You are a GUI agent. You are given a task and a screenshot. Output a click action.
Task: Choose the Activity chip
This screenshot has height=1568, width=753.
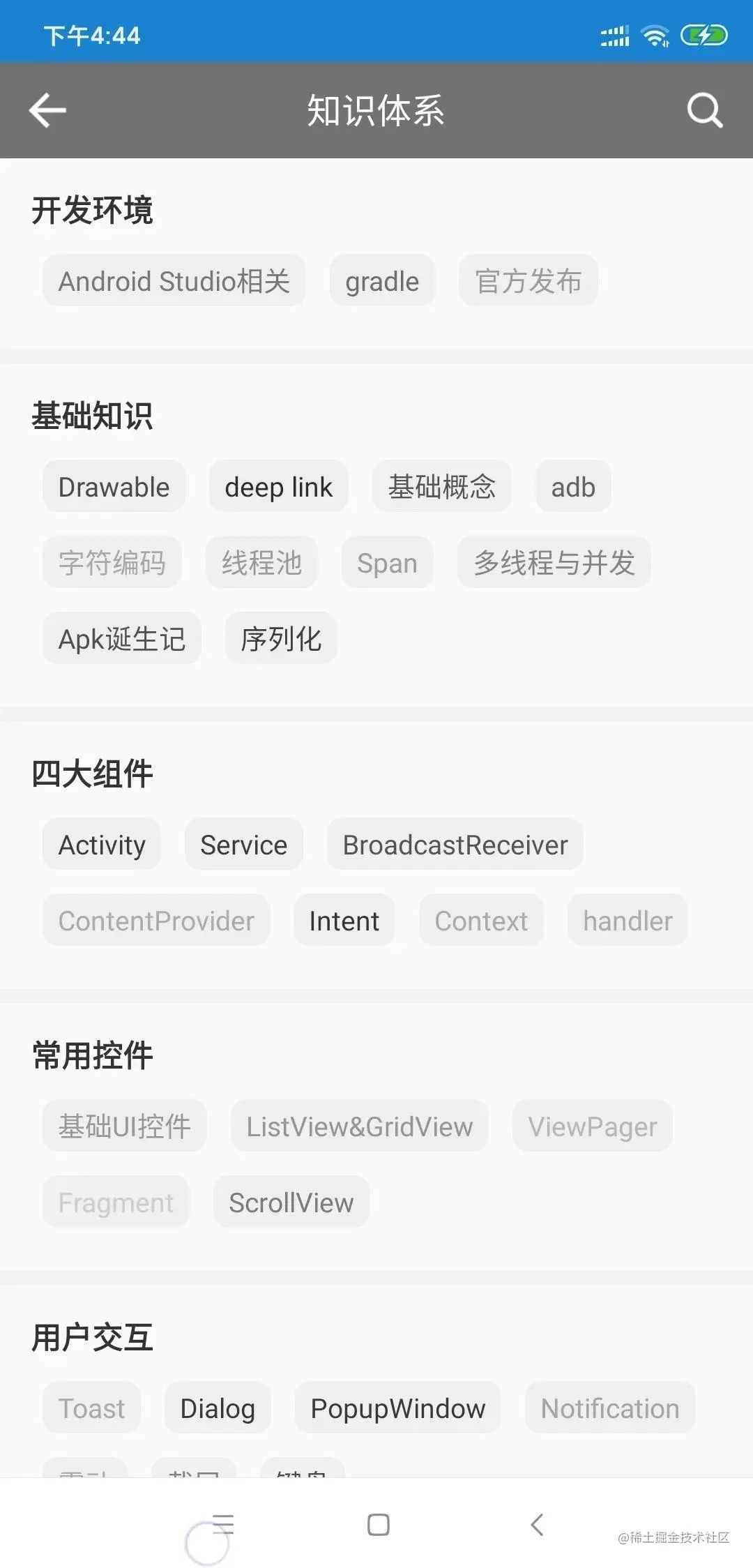pos(102,845)
